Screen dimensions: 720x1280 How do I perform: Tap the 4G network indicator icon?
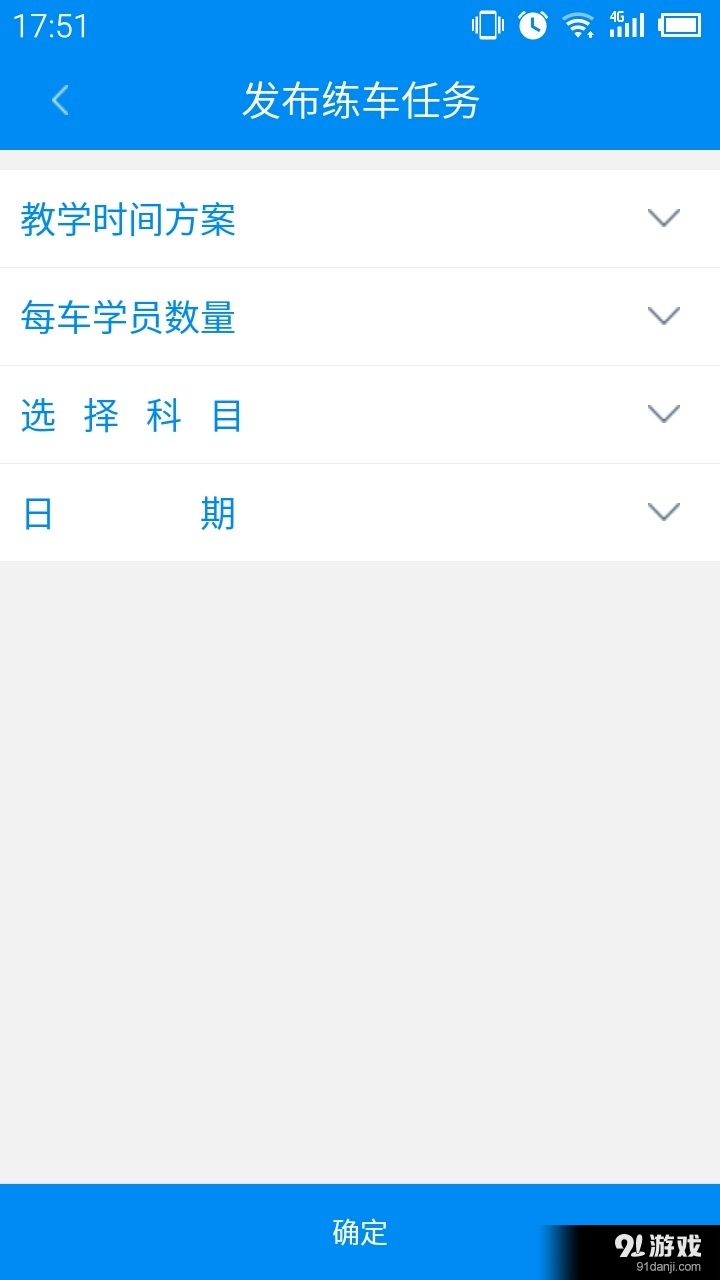(x=617, y=16)
